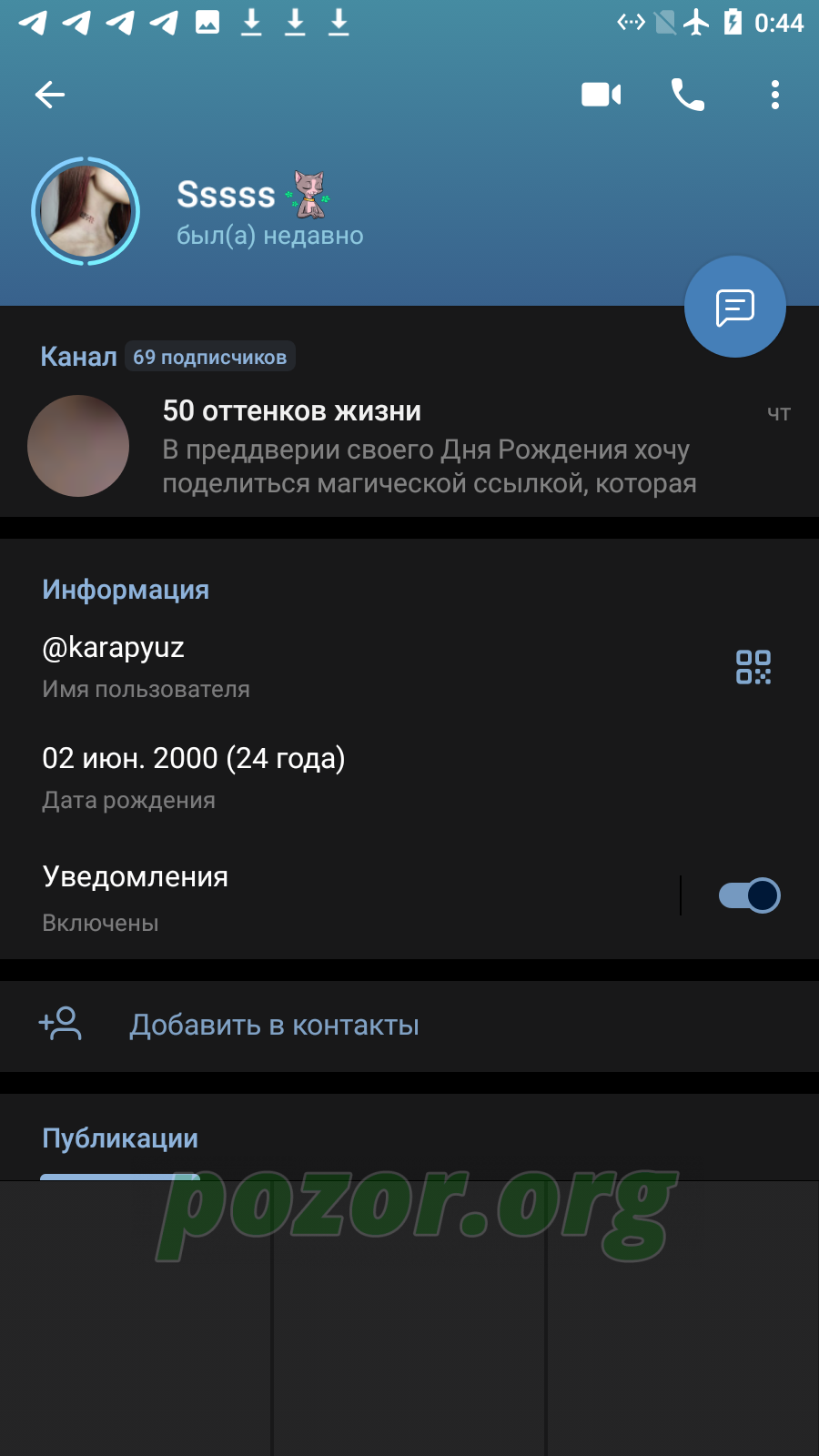Start a video call
This screenshot has width=819, height=1456.
coord(602,95)
